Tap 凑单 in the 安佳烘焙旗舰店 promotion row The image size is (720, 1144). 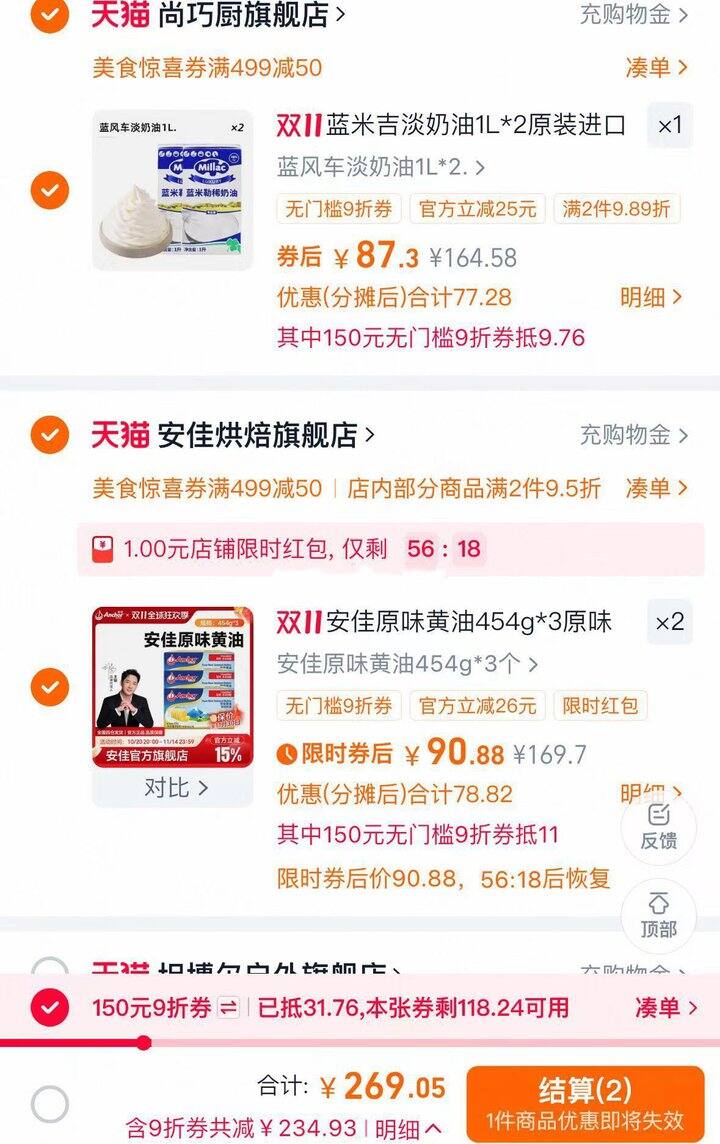coord(656,488)
